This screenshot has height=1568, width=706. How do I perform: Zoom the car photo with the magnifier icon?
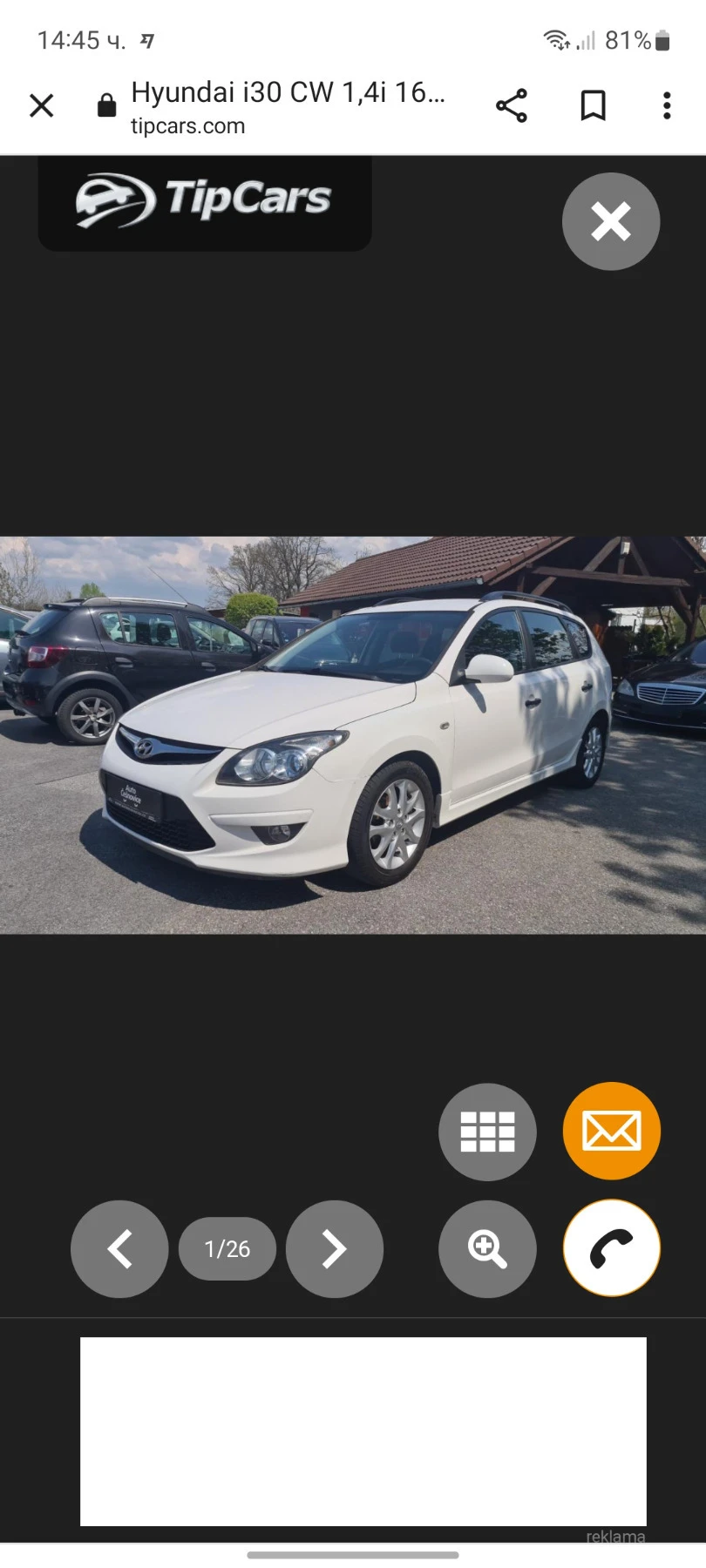point(487,1247)
